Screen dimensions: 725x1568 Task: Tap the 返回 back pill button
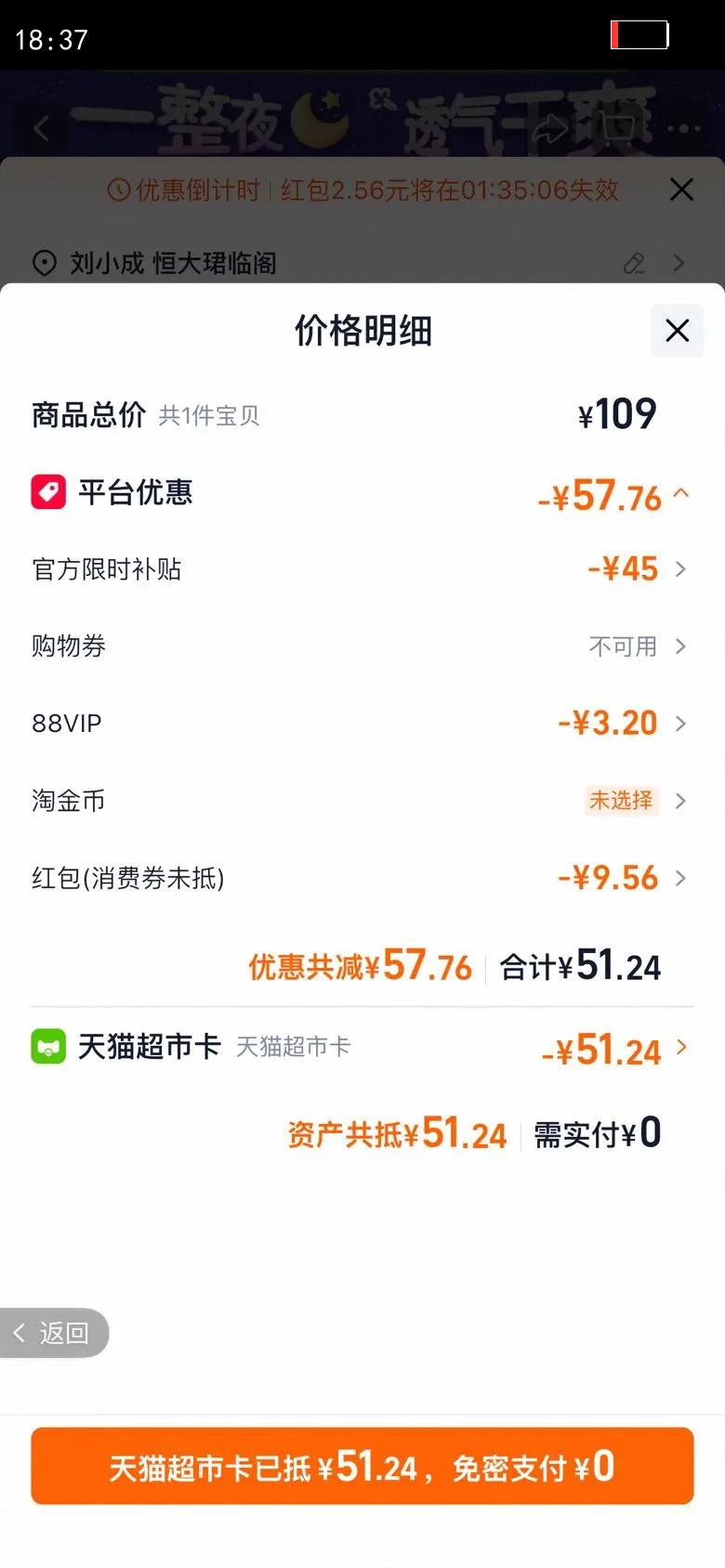(x=54, y=1333)
